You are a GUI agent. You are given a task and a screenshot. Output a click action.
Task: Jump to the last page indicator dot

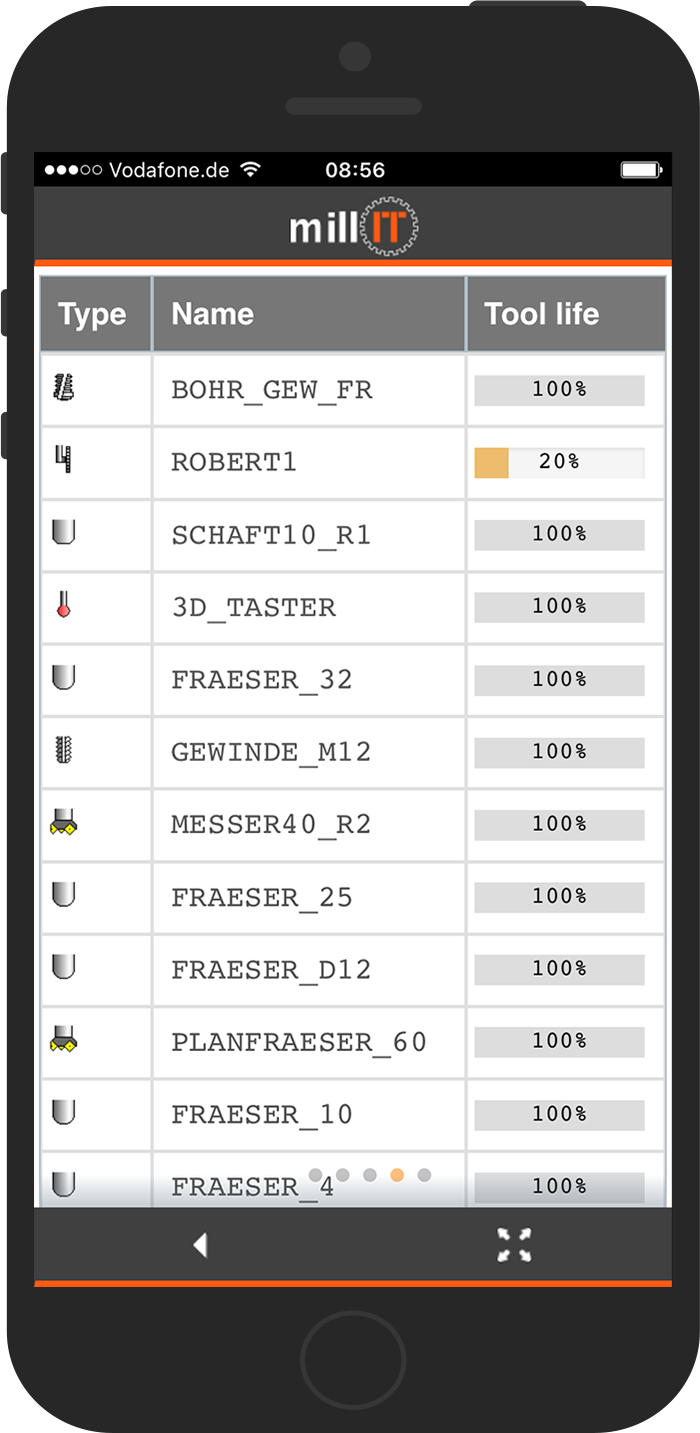424,1175
